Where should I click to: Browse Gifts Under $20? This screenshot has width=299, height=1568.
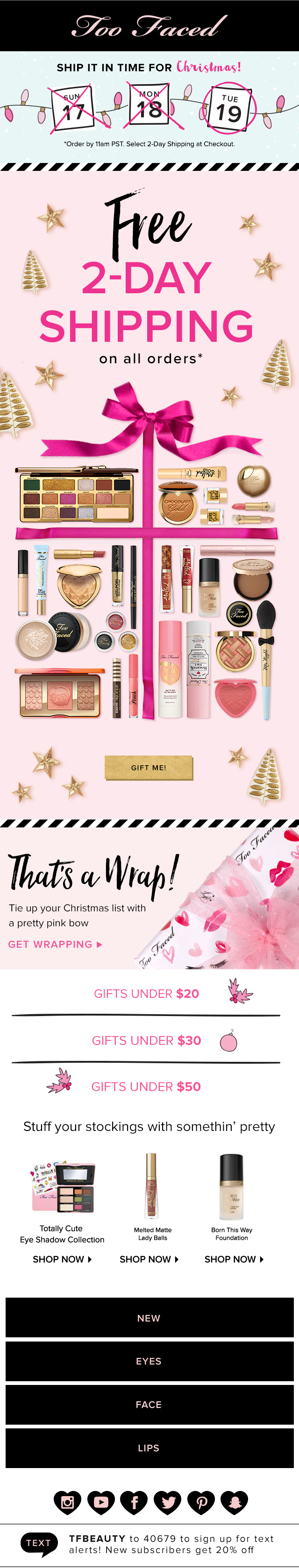click(146, 993)
